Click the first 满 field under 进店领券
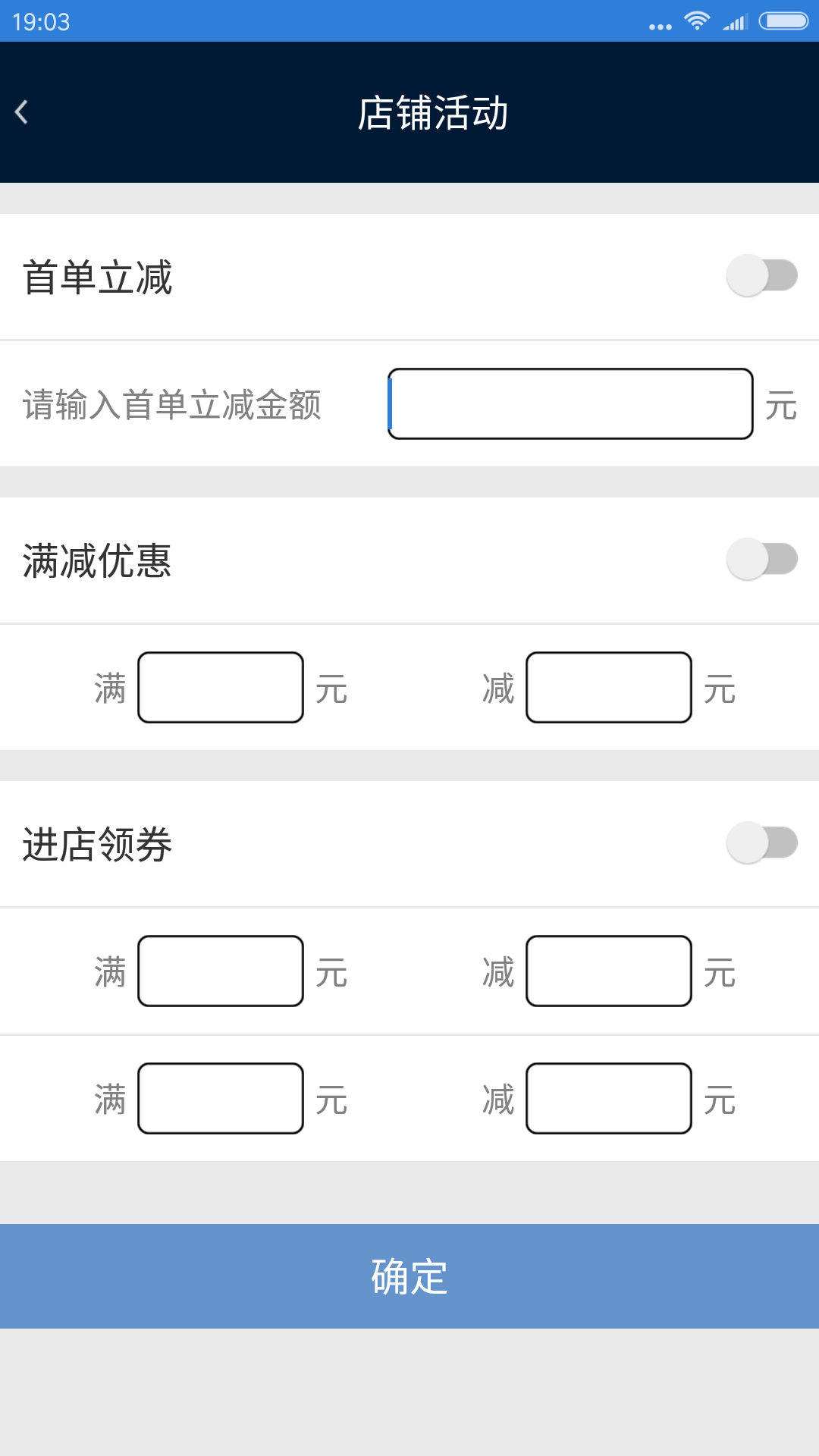819x1456 pixels. (219, 971)
